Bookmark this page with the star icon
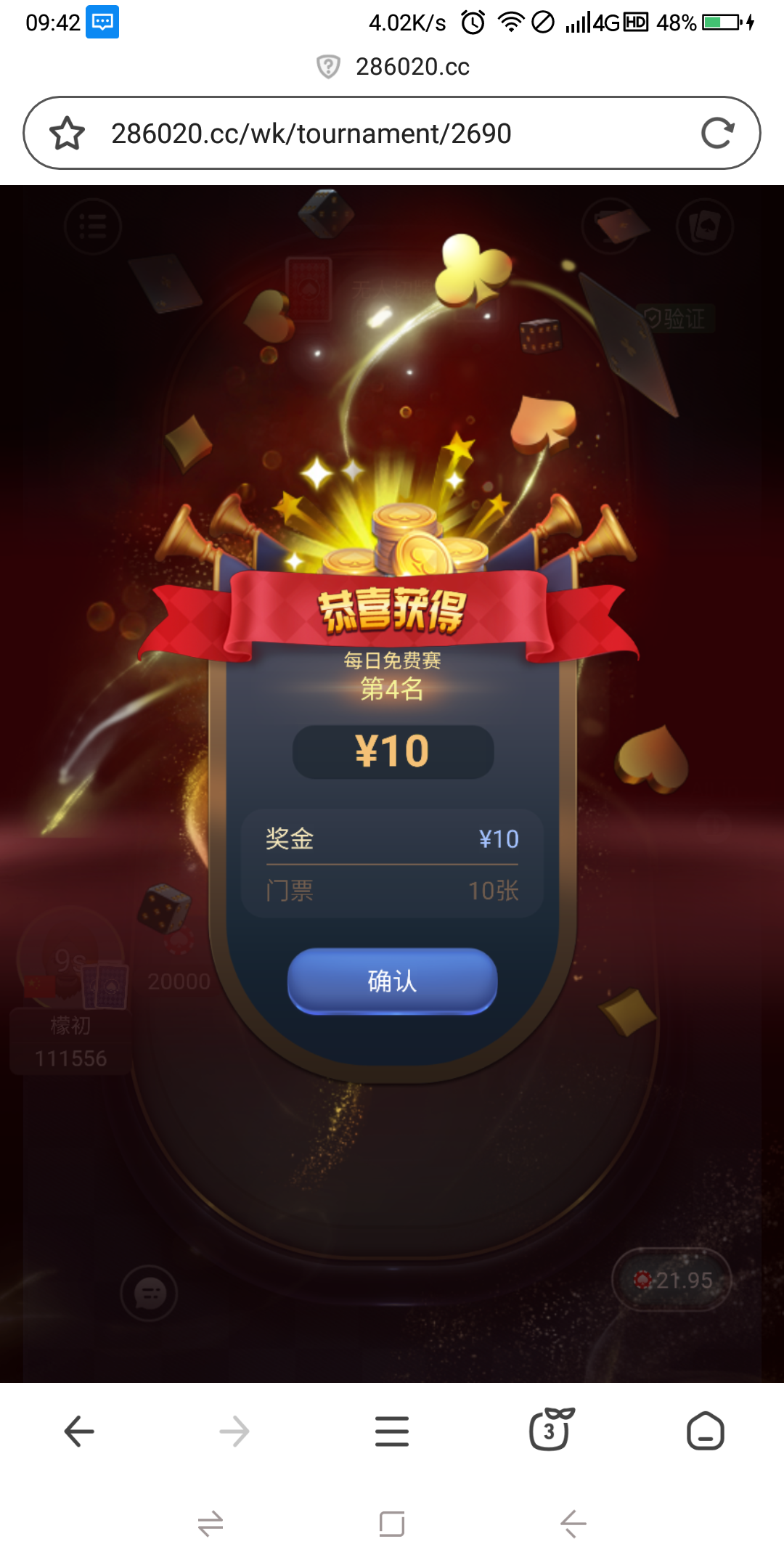The height and width of the screenshot is (1568, 784). pos(68,134)
